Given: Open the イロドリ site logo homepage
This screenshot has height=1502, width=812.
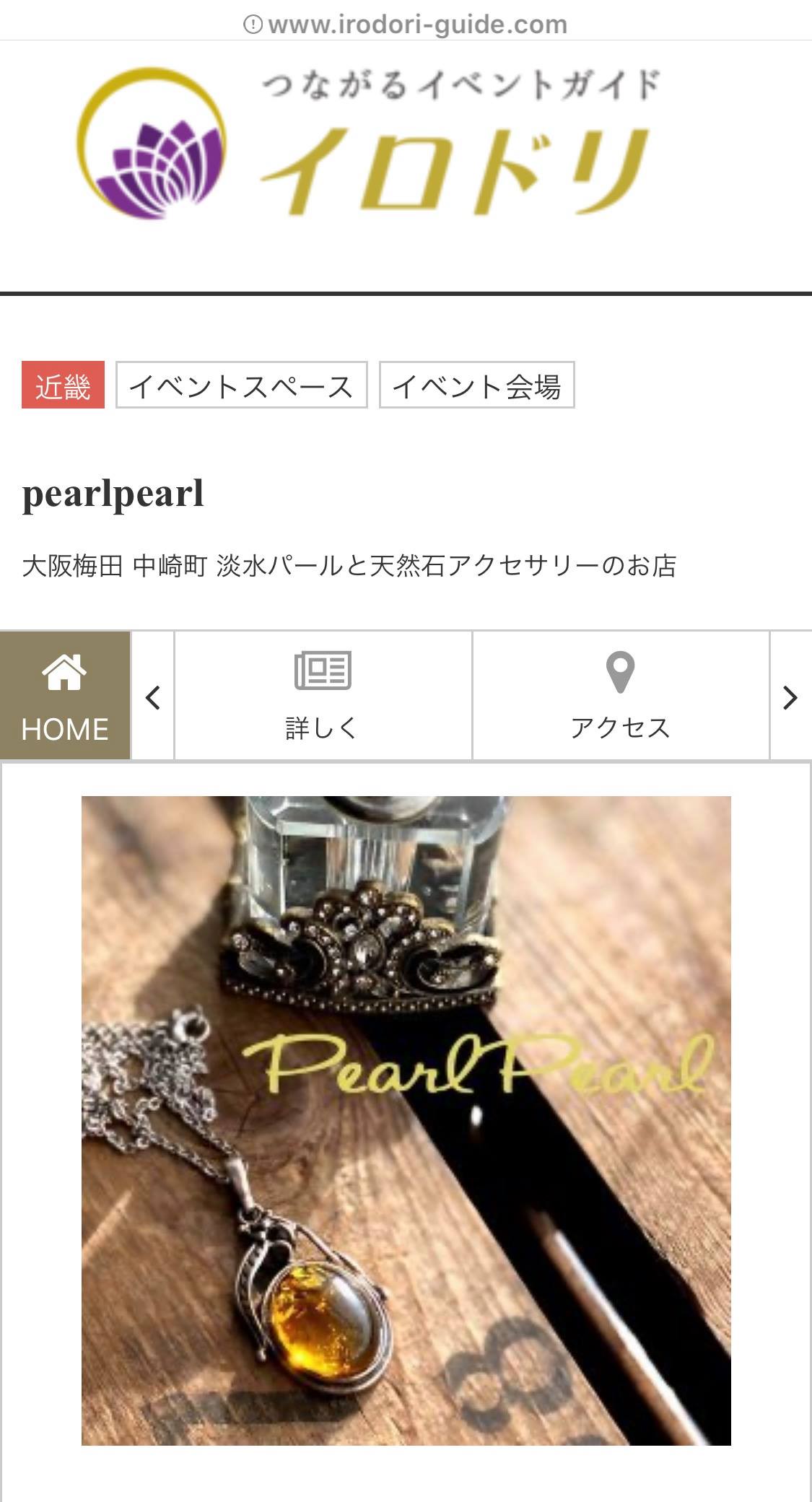Looking at the screenshot, I should [x=368, y=142].
